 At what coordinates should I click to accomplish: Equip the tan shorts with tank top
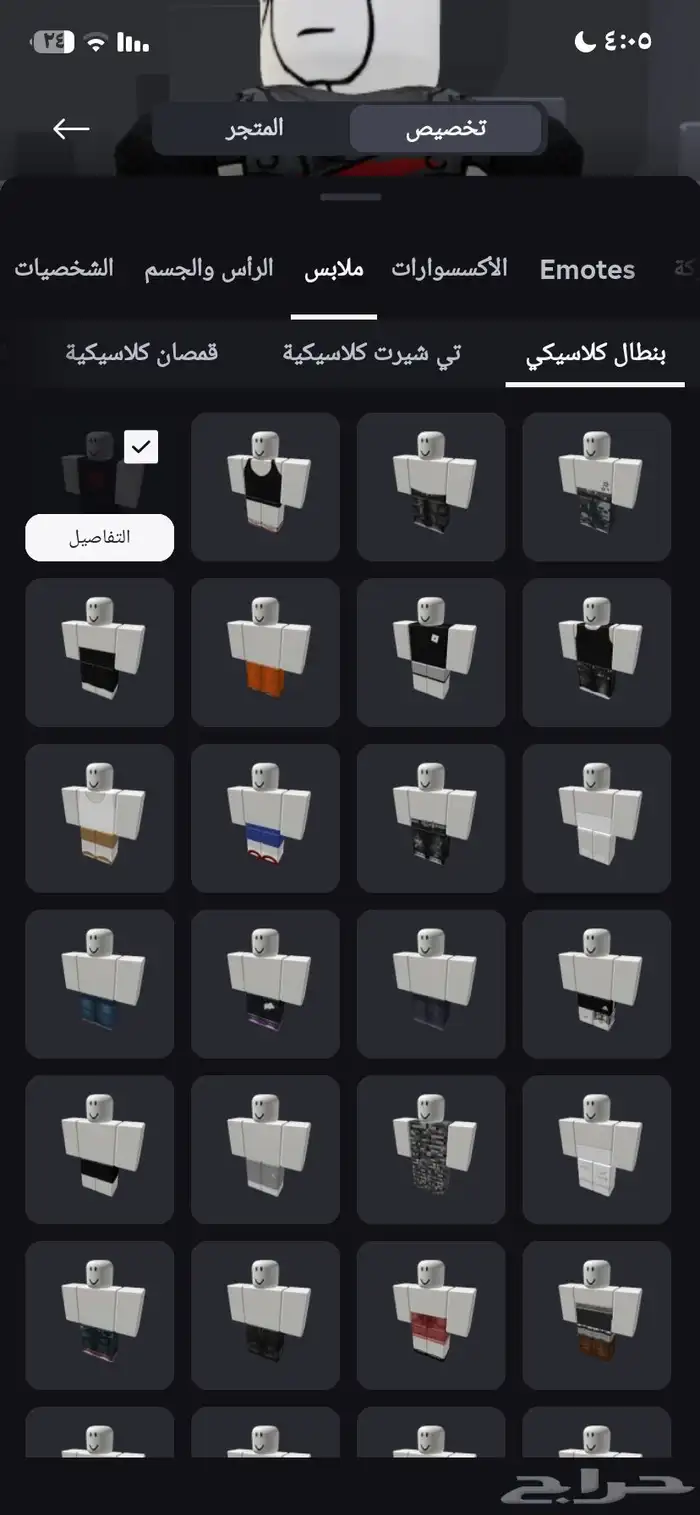pyautogui.click(x=99, y=818)
